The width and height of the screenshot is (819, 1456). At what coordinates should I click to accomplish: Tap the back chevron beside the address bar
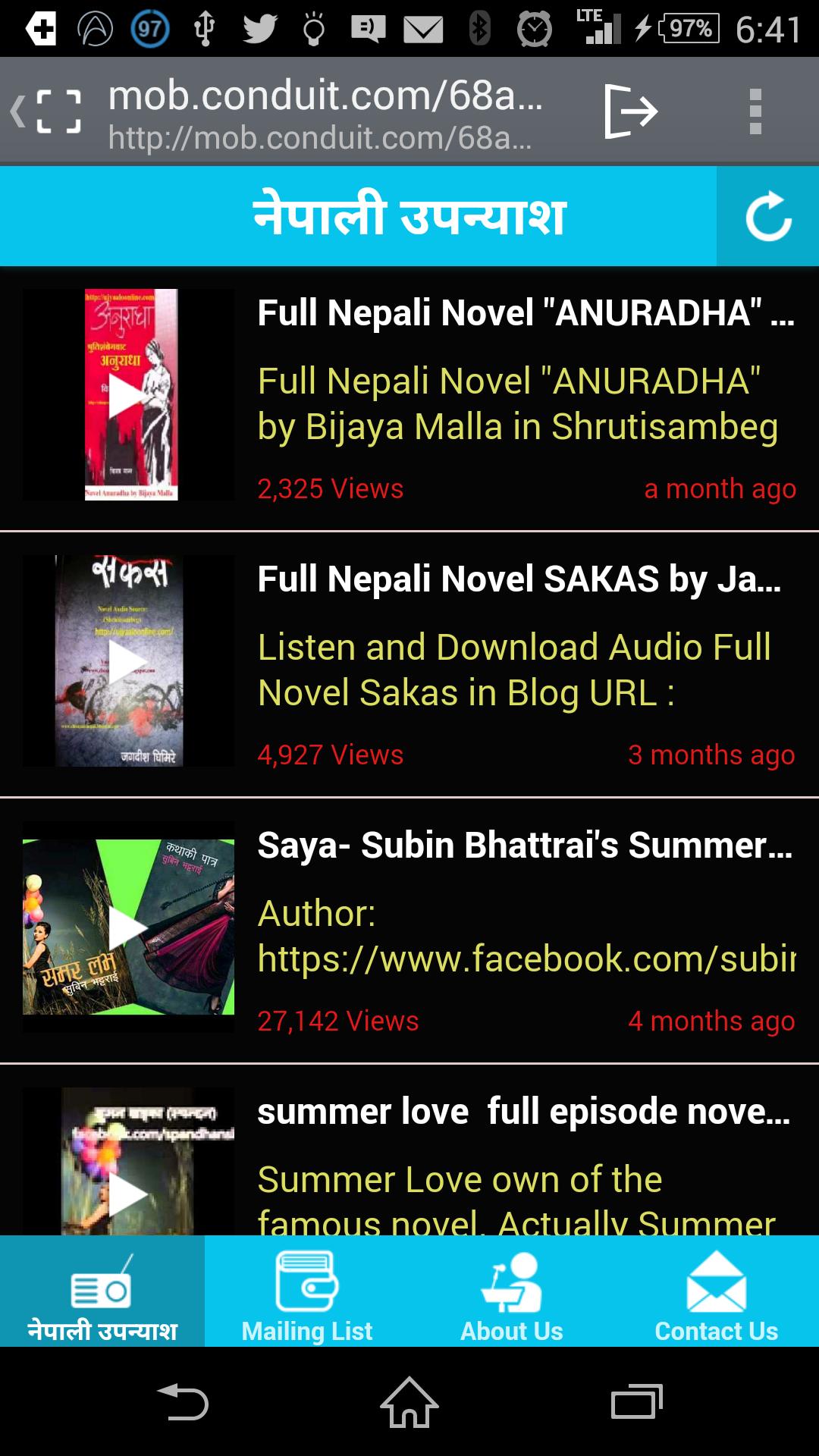[x=17, y=109]
